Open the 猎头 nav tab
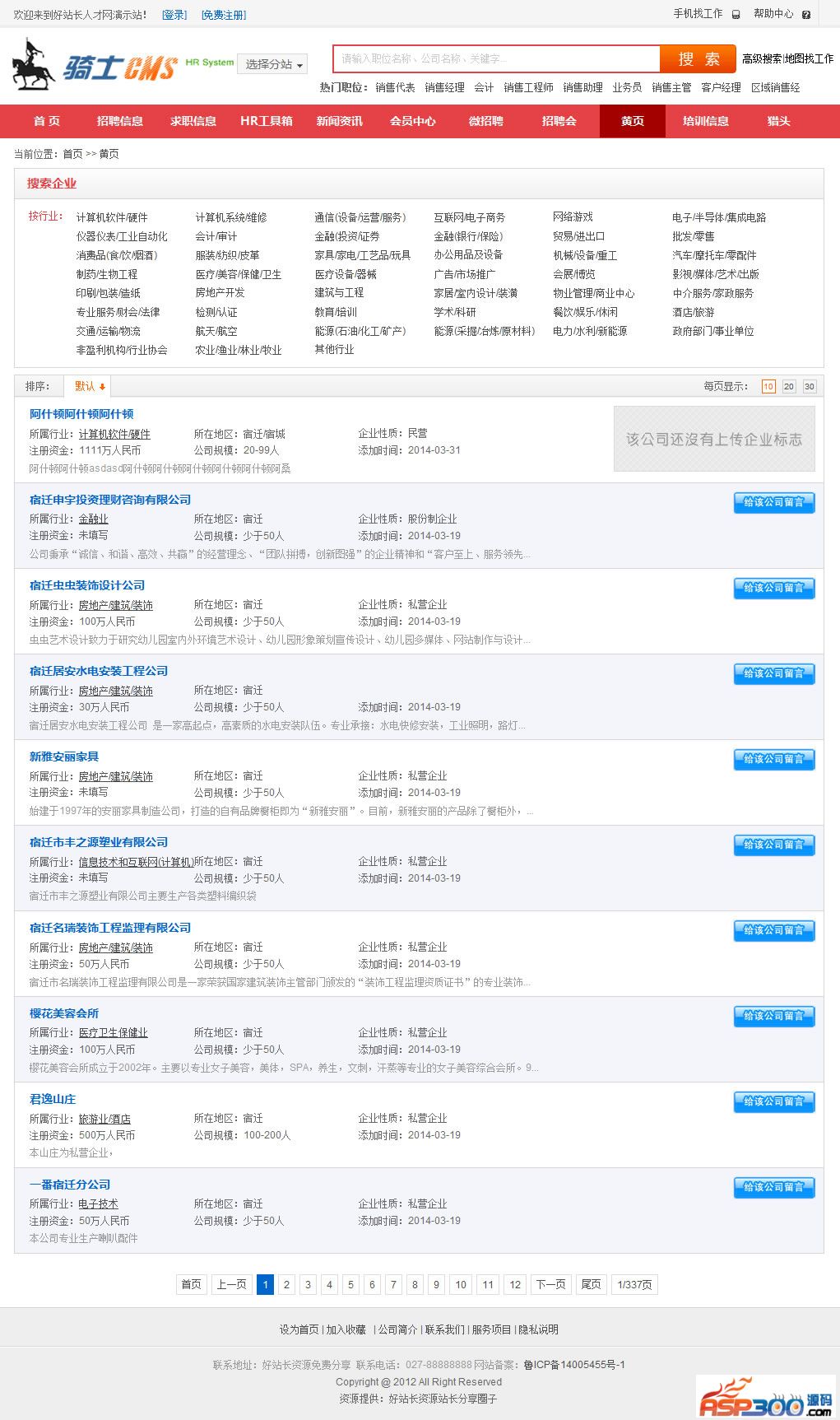 tap(778, 121)
